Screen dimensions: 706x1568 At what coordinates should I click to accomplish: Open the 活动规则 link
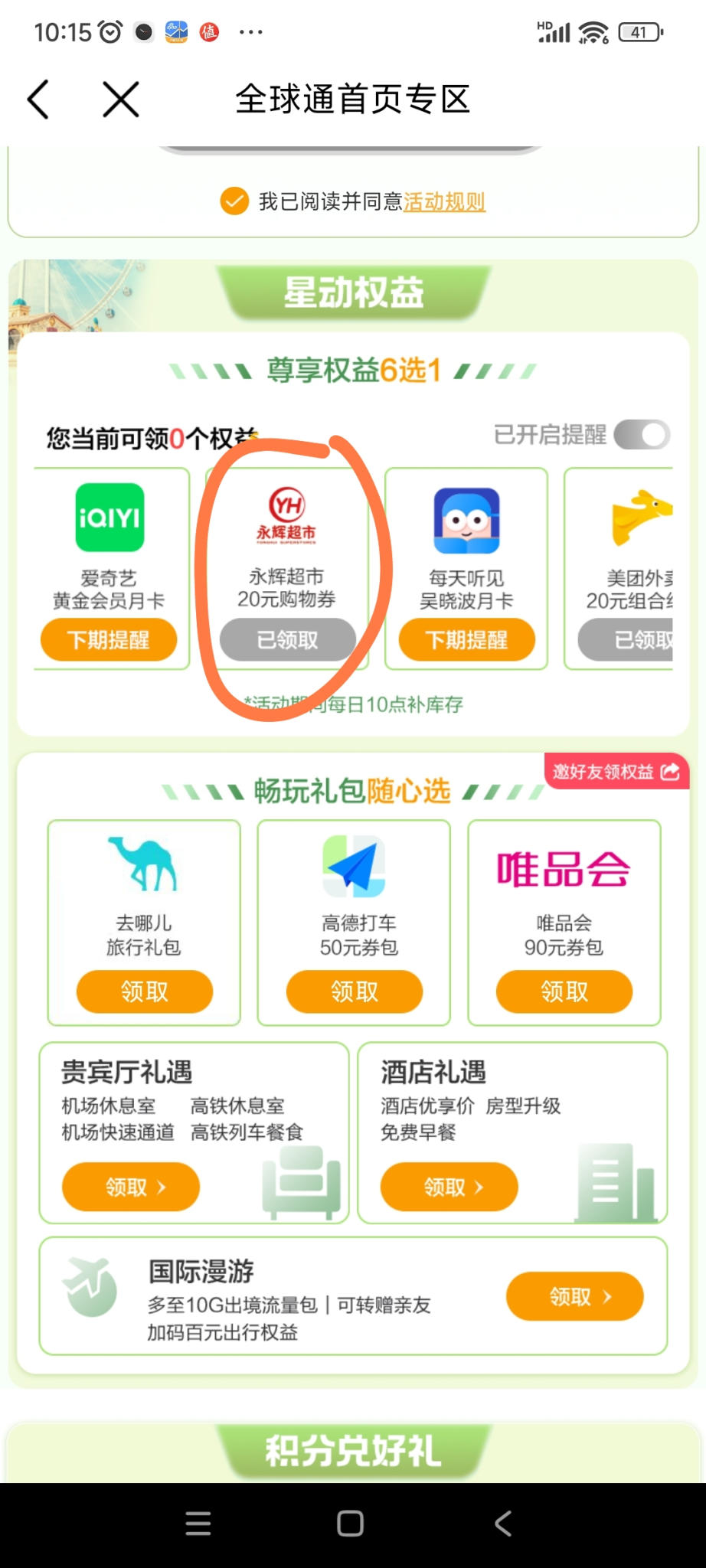(x=444, y=201)
